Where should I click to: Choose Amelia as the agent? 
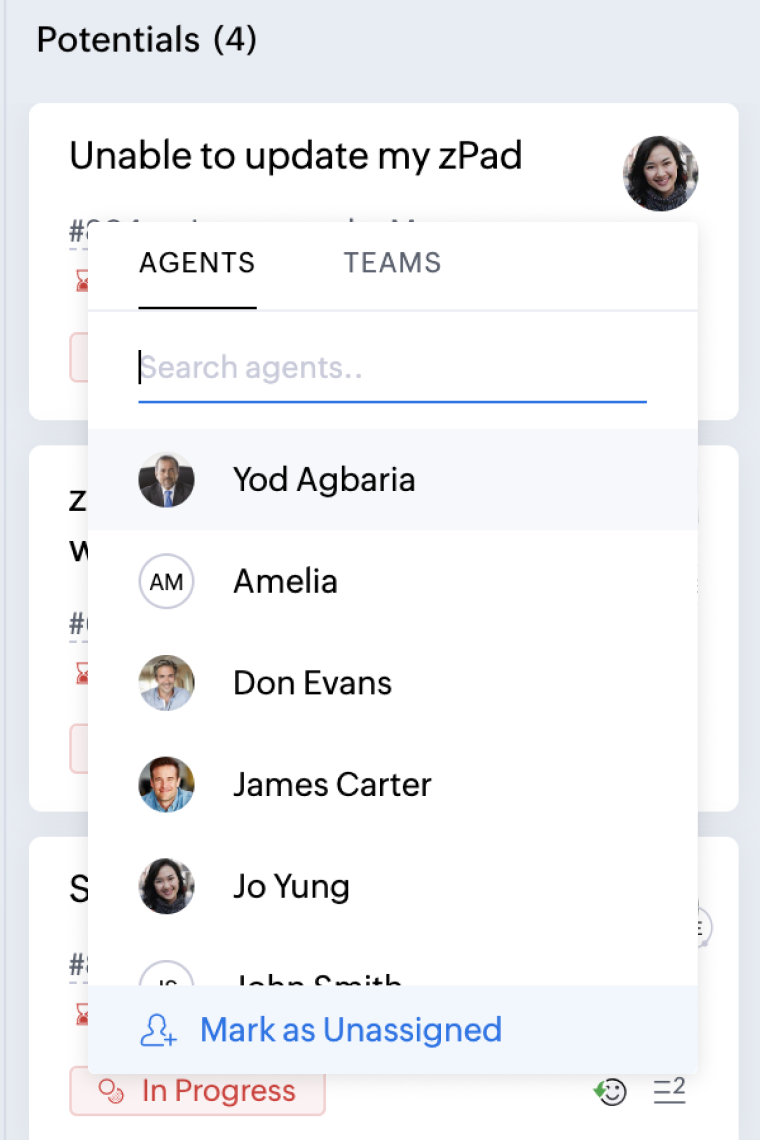285,581
